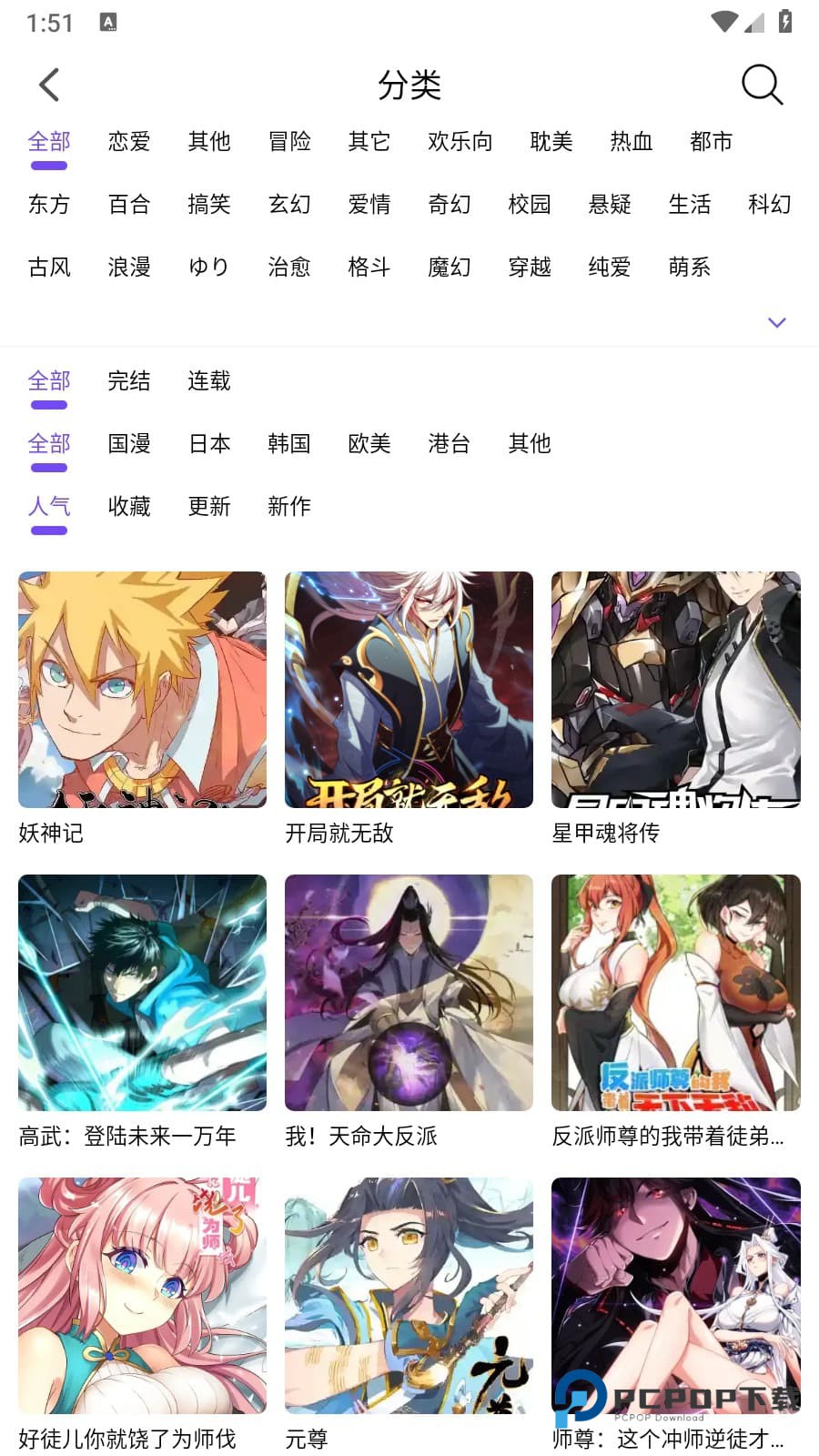The image size is (819, 1456).
Task: Select the 萌系 category tag
Action: 689,267
